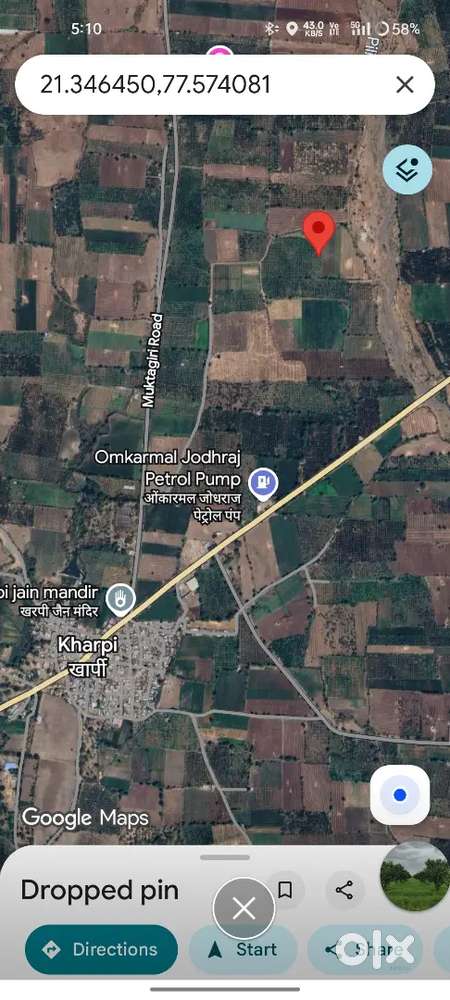Start navigation to the pin
450x1000 pixels.
pos(243,949)
